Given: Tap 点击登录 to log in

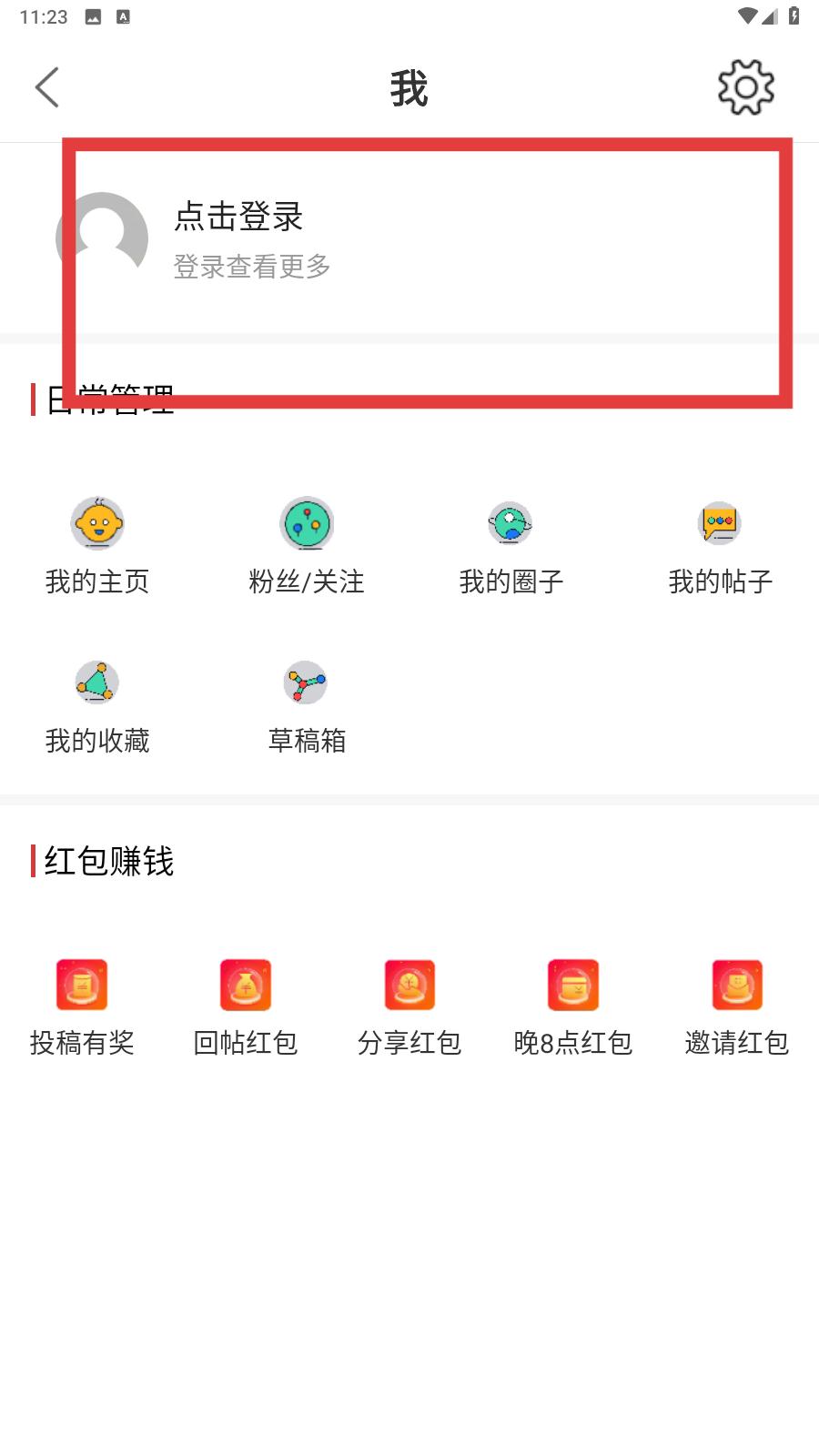Looking at the screenshot, I should click(x=238, y=217).
